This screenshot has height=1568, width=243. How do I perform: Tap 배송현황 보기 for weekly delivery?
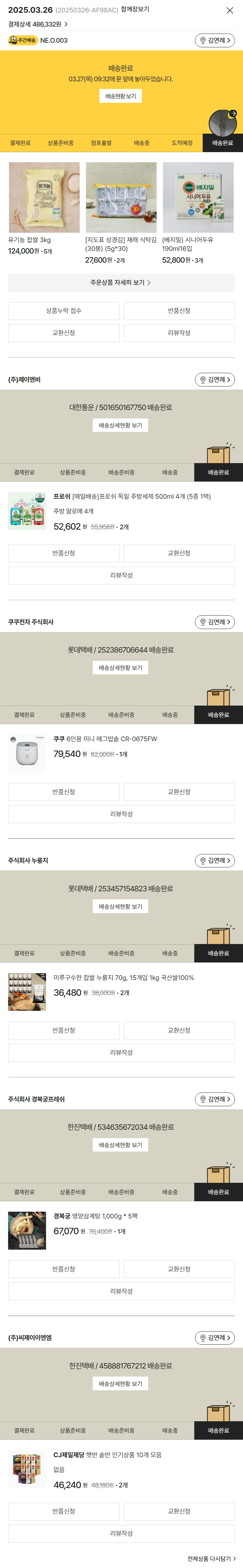[x=121, y=96]
